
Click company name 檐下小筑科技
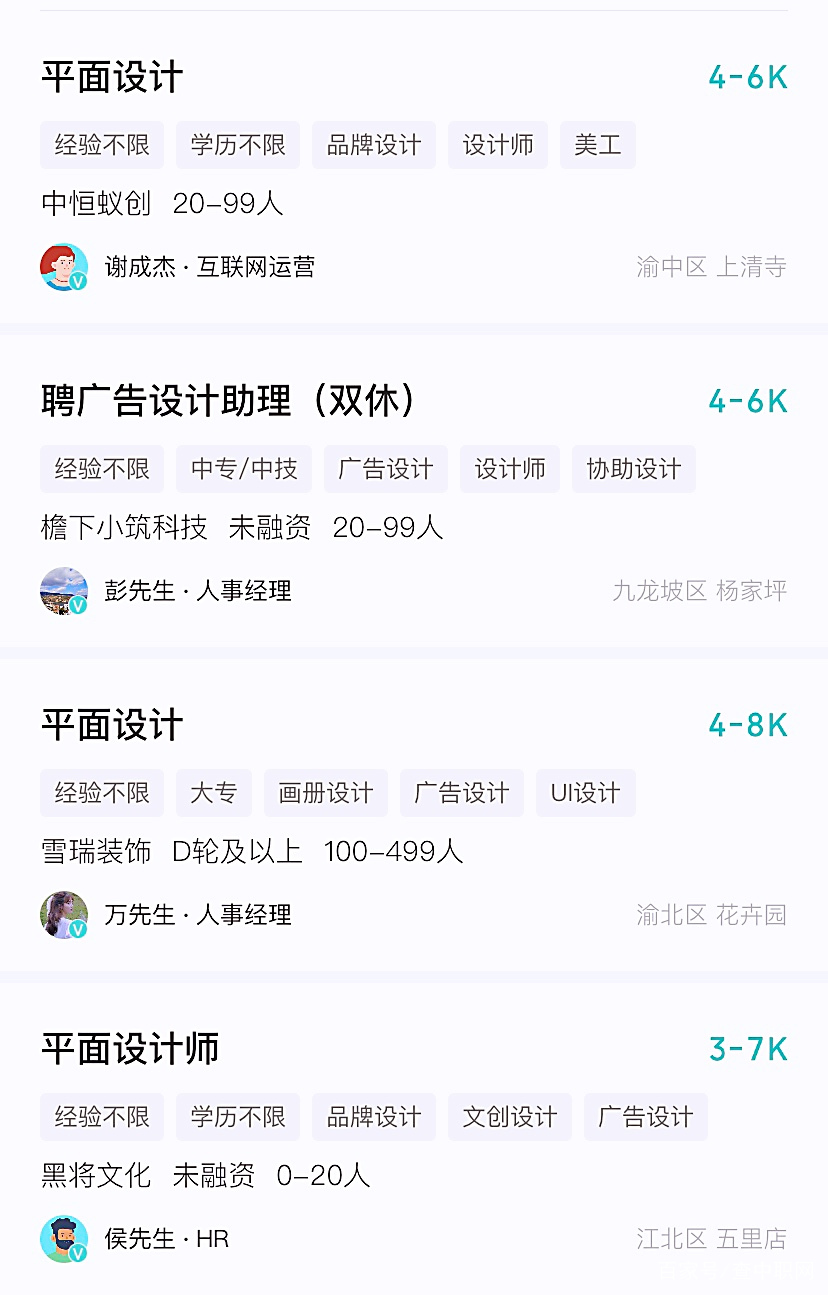(111, 527)
